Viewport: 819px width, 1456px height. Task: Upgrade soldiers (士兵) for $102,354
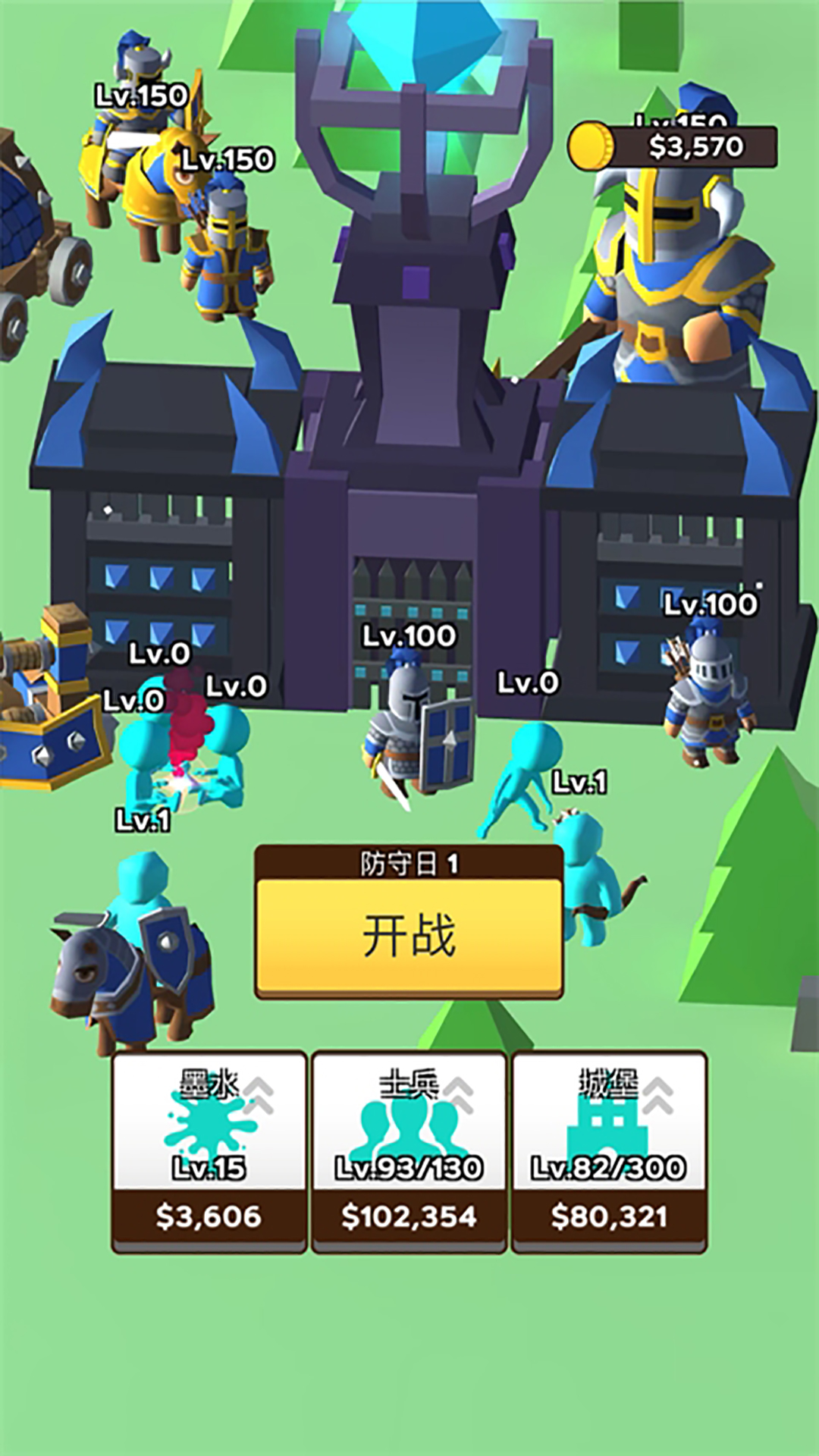(409, 1151)
